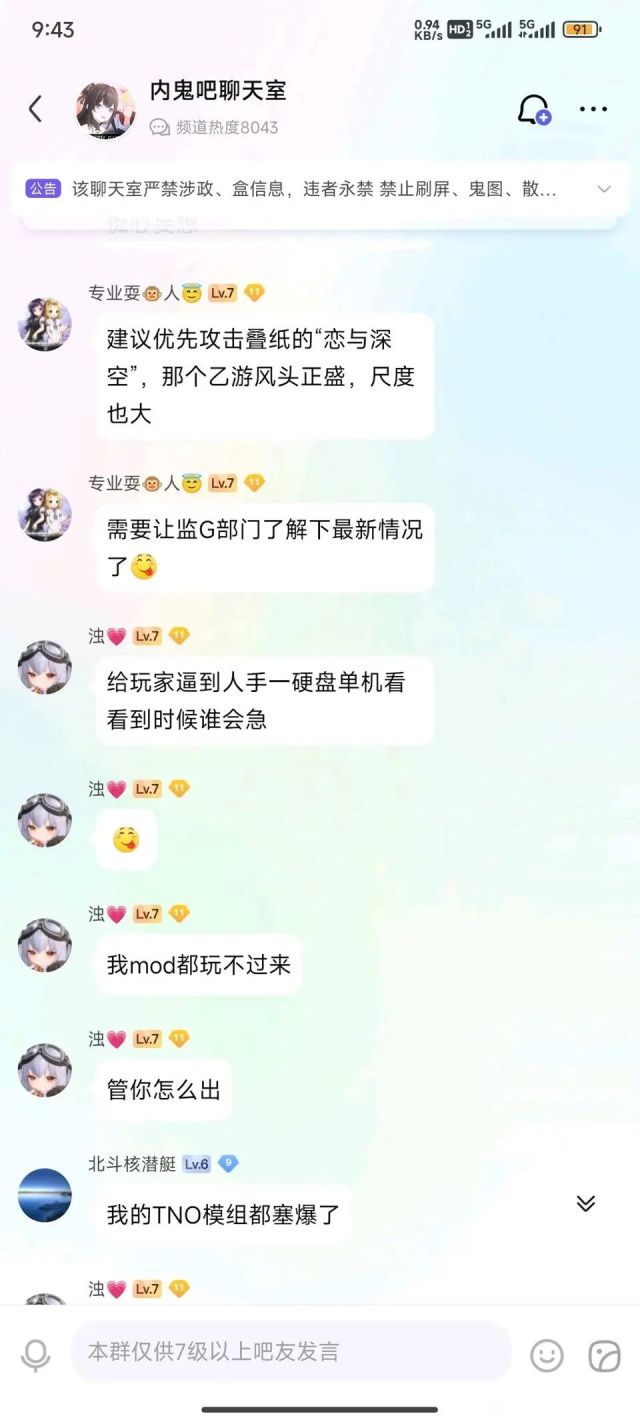Tap the notification bell icon
Viewport: 640px width, 1422px height.
coord(534,110)
